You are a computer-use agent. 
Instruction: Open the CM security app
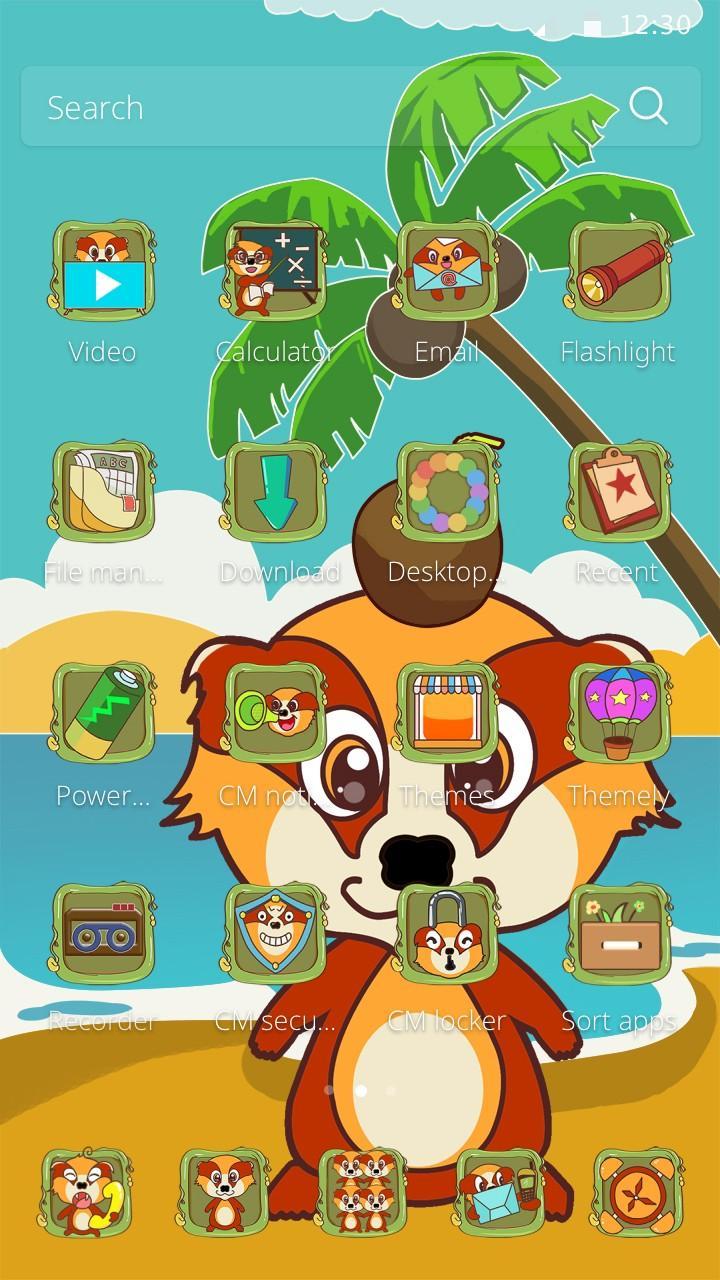(x=274, y=935)
